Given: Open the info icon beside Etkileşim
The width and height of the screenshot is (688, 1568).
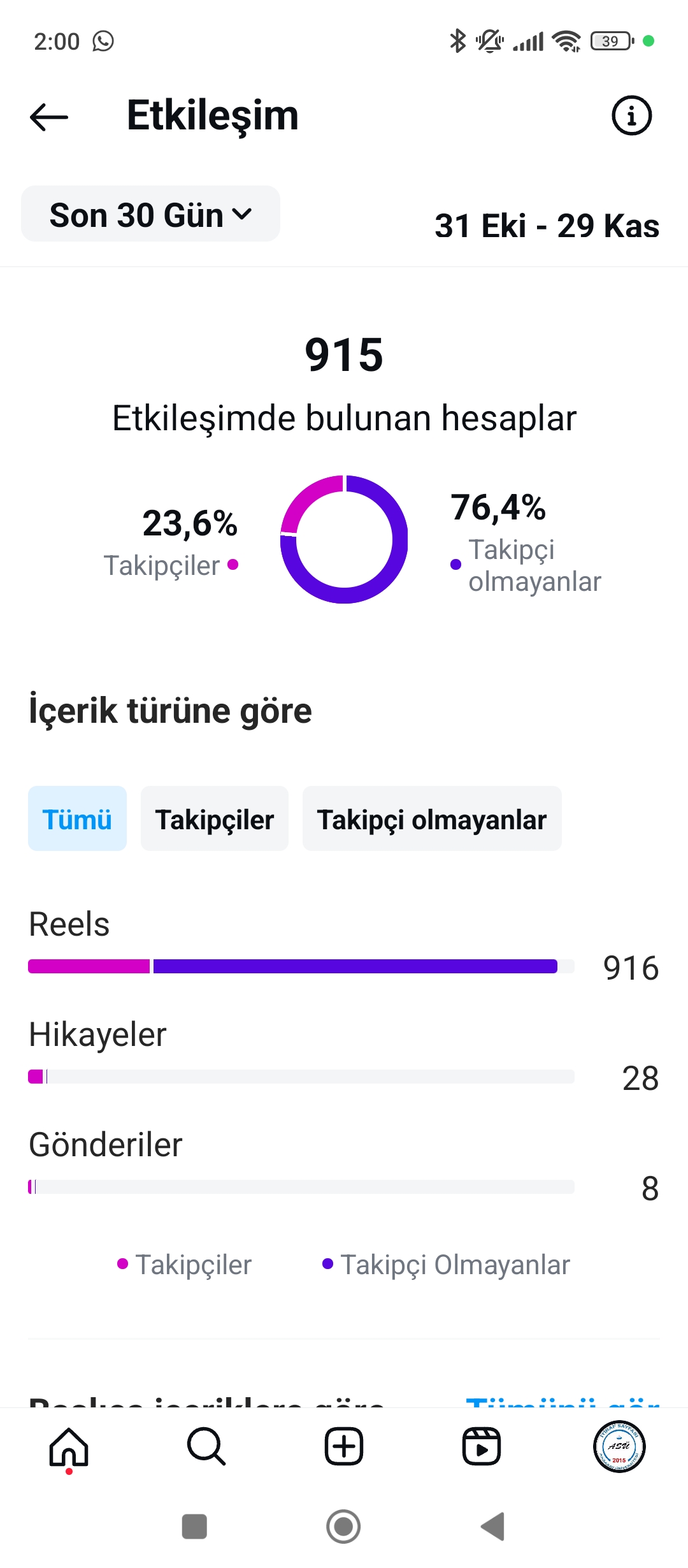Looking at the screenshot, I should [631, 116].
